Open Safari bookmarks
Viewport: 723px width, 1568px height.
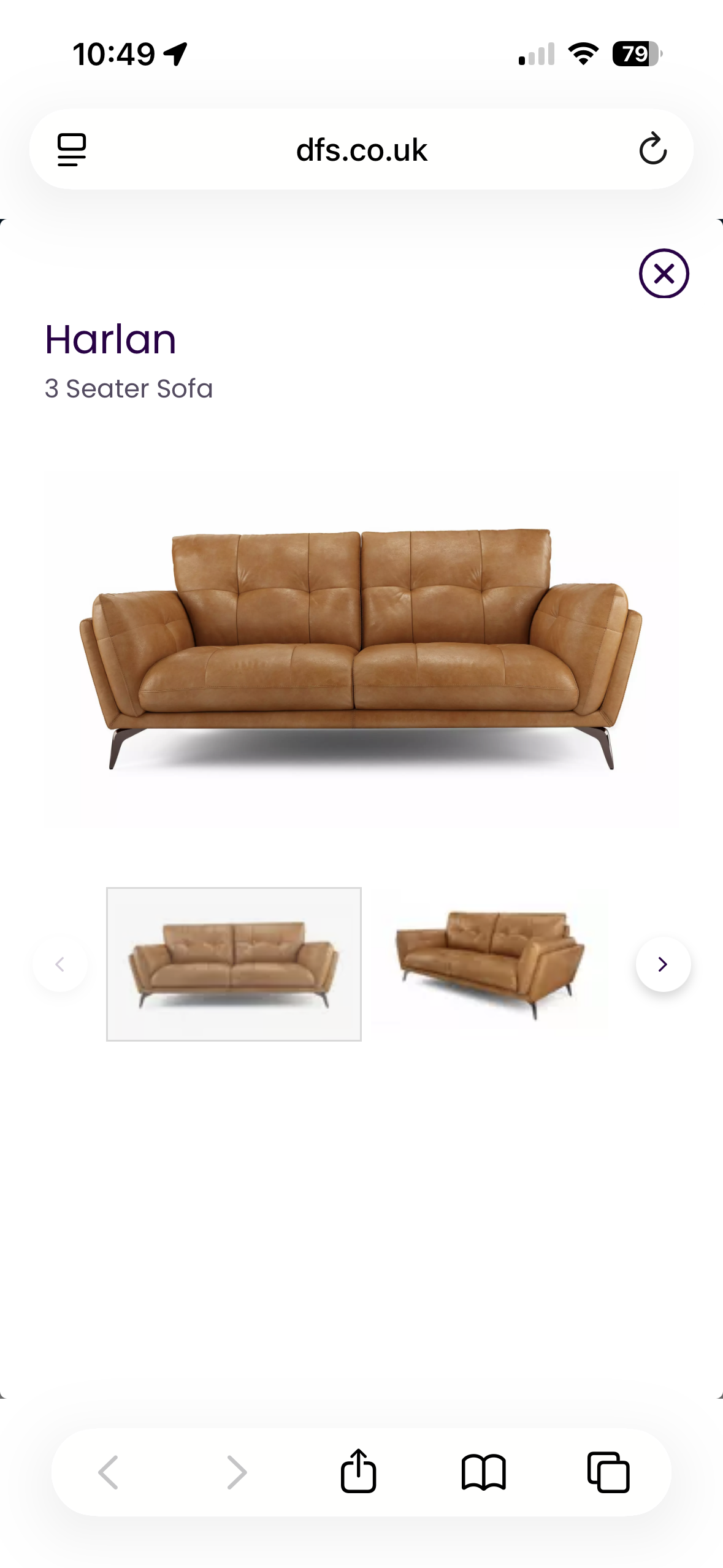click(483, 1472)
